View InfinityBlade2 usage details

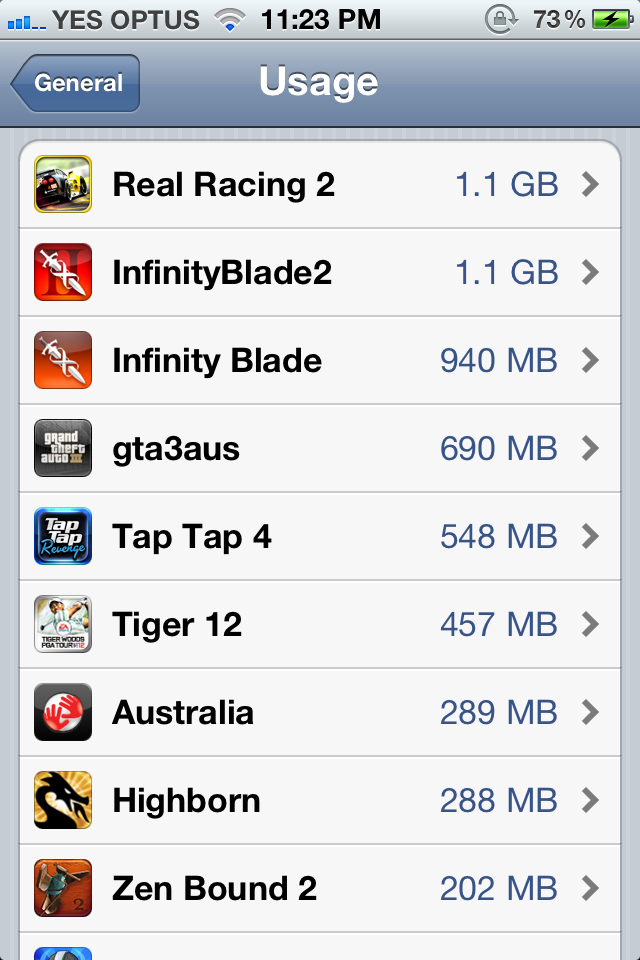320,272
